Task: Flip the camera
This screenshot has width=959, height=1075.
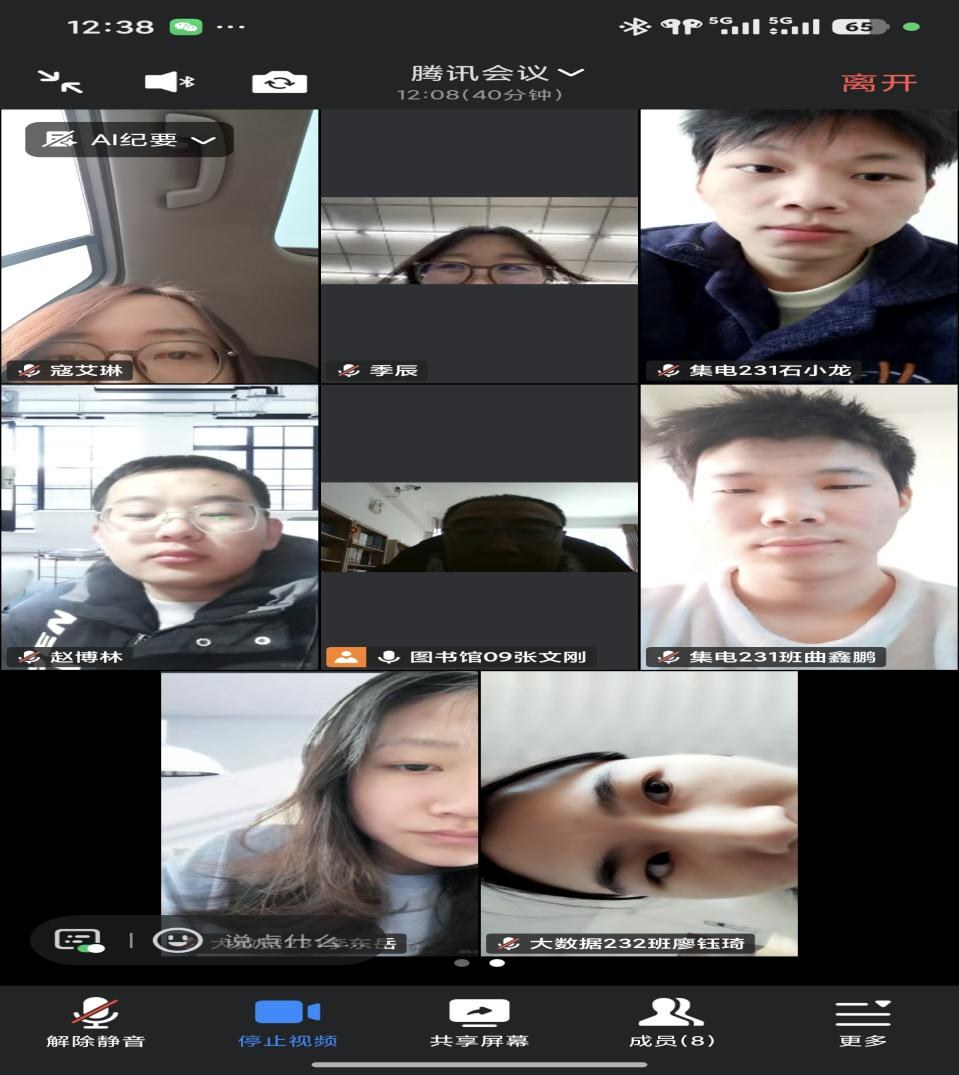Action: [279, 82]
